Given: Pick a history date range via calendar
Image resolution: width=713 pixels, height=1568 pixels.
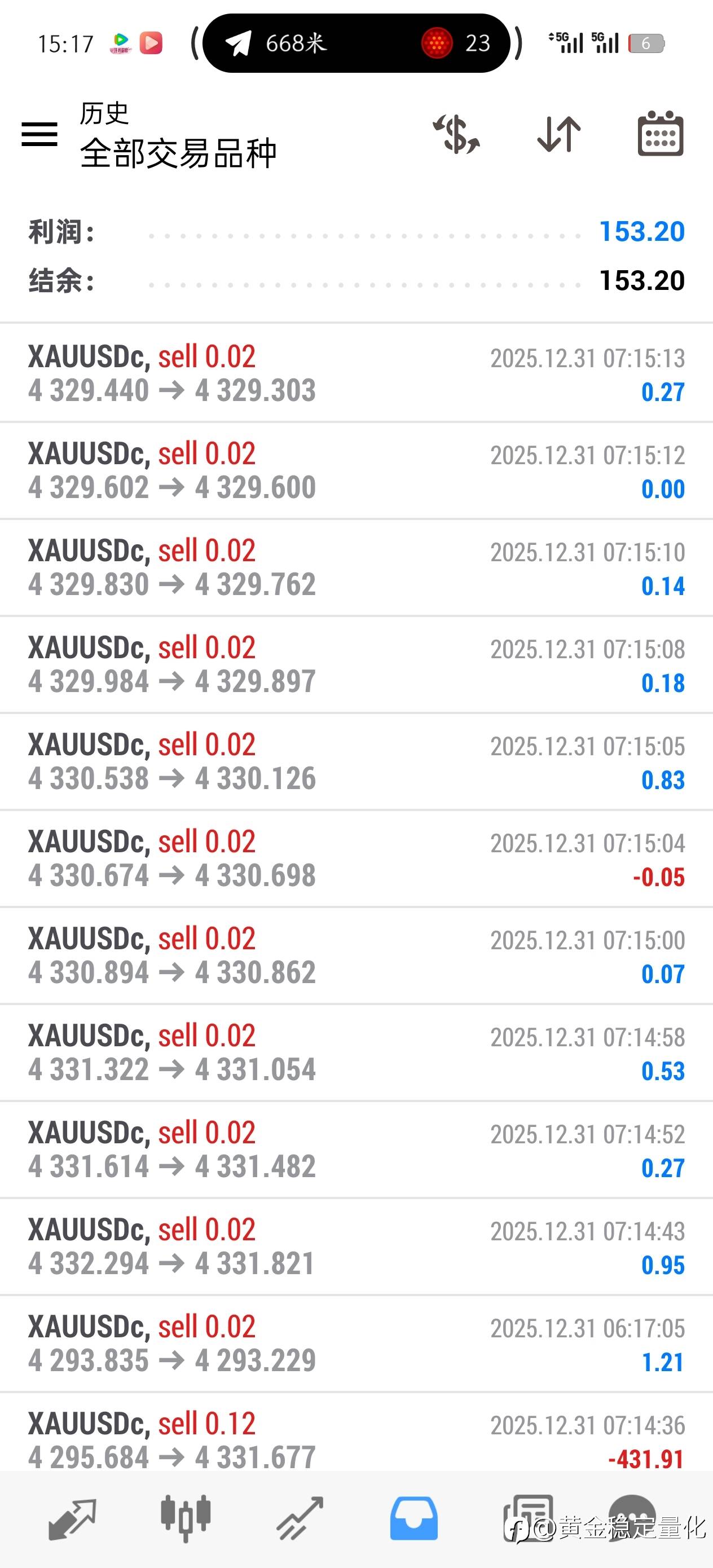Looking at the screenshot, I should (661, 134).
